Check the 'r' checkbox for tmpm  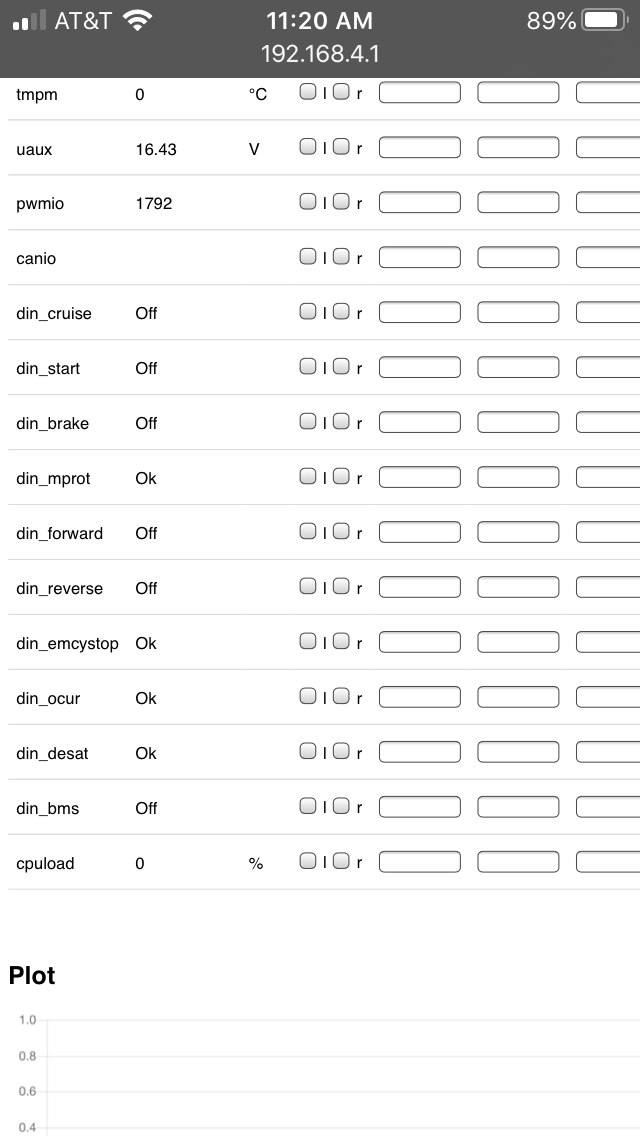coord(341,92)
